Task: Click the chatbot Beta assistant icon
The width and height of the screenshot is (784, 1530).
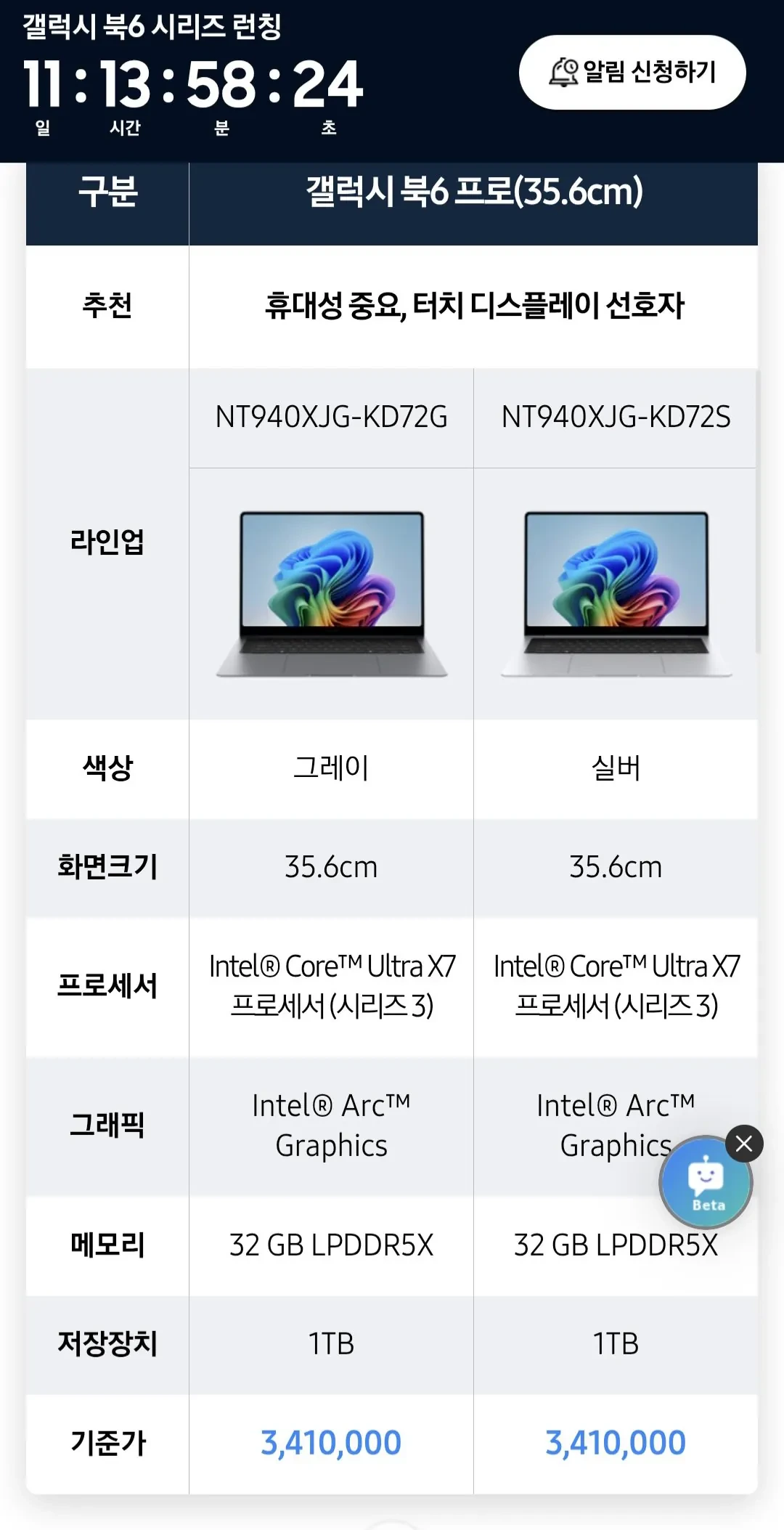Action: tap(705, 1181)
